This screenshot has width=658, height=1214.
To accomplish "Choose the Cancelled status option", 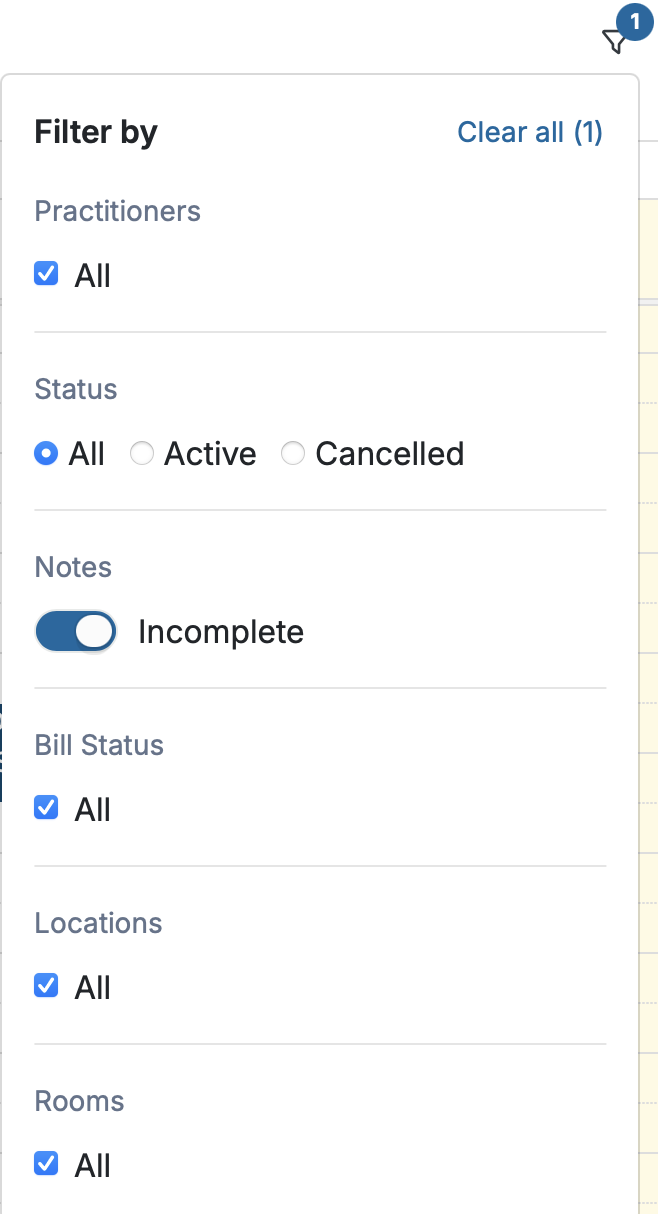I will click(x=293, y=454).
